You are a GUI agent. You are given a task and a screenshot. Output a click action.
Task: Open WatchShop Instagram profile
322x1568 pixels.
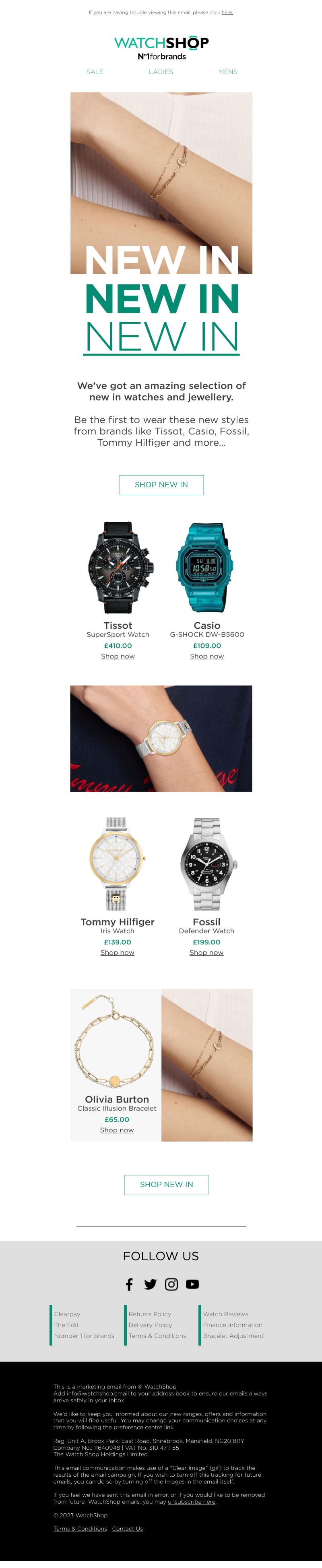pyautogui.click(x=171, y=1284)
